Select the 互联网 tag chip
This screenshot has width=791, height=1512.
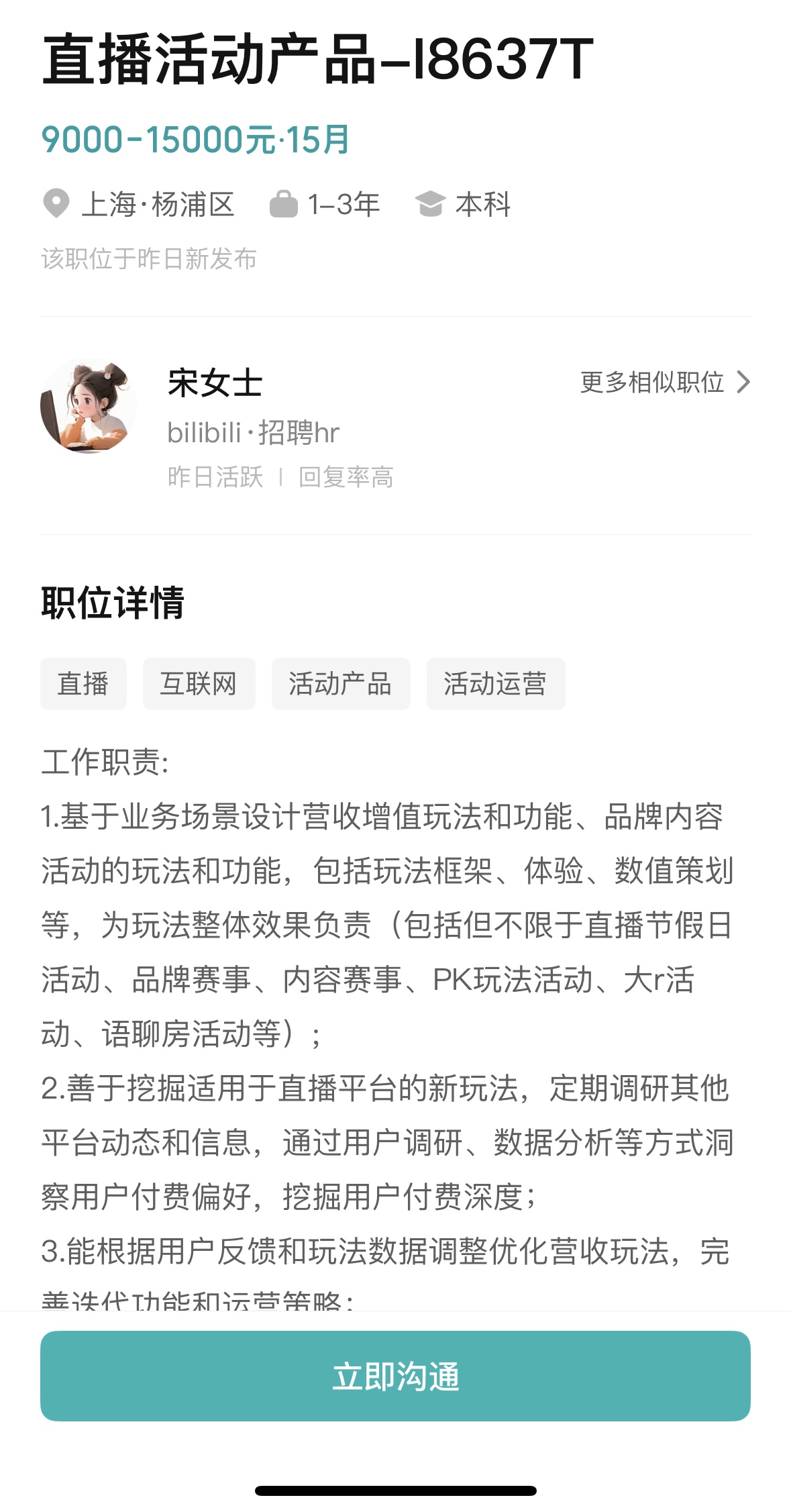point(199,684)
